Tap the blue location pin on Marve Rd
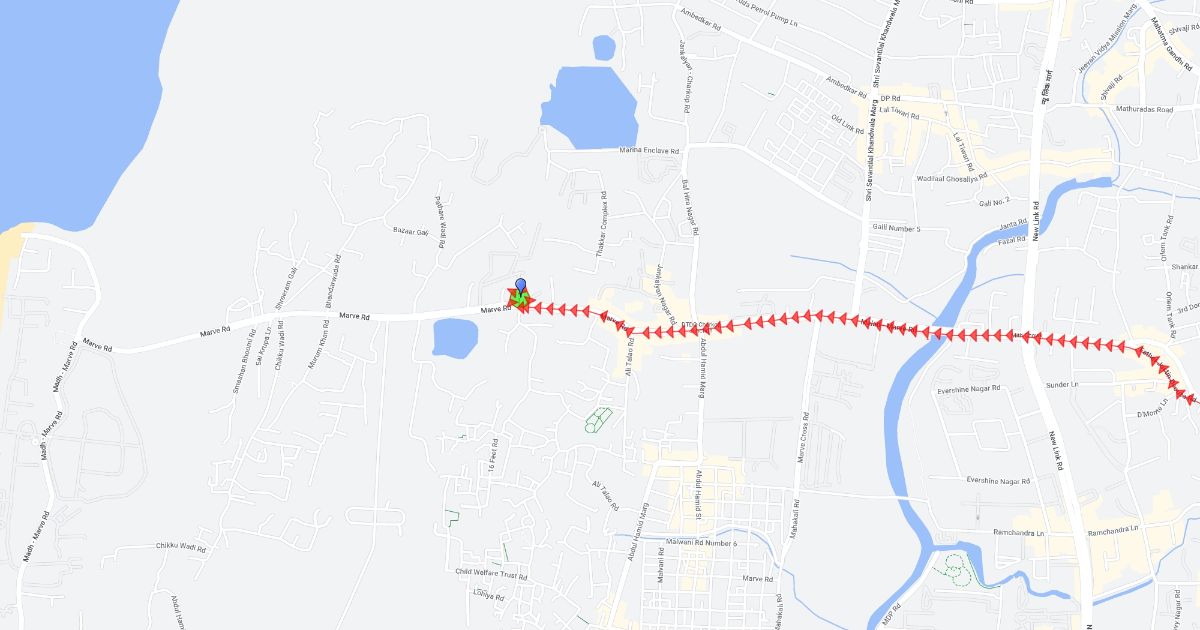The image size is (1200, 630). click(x=520, y=286)
